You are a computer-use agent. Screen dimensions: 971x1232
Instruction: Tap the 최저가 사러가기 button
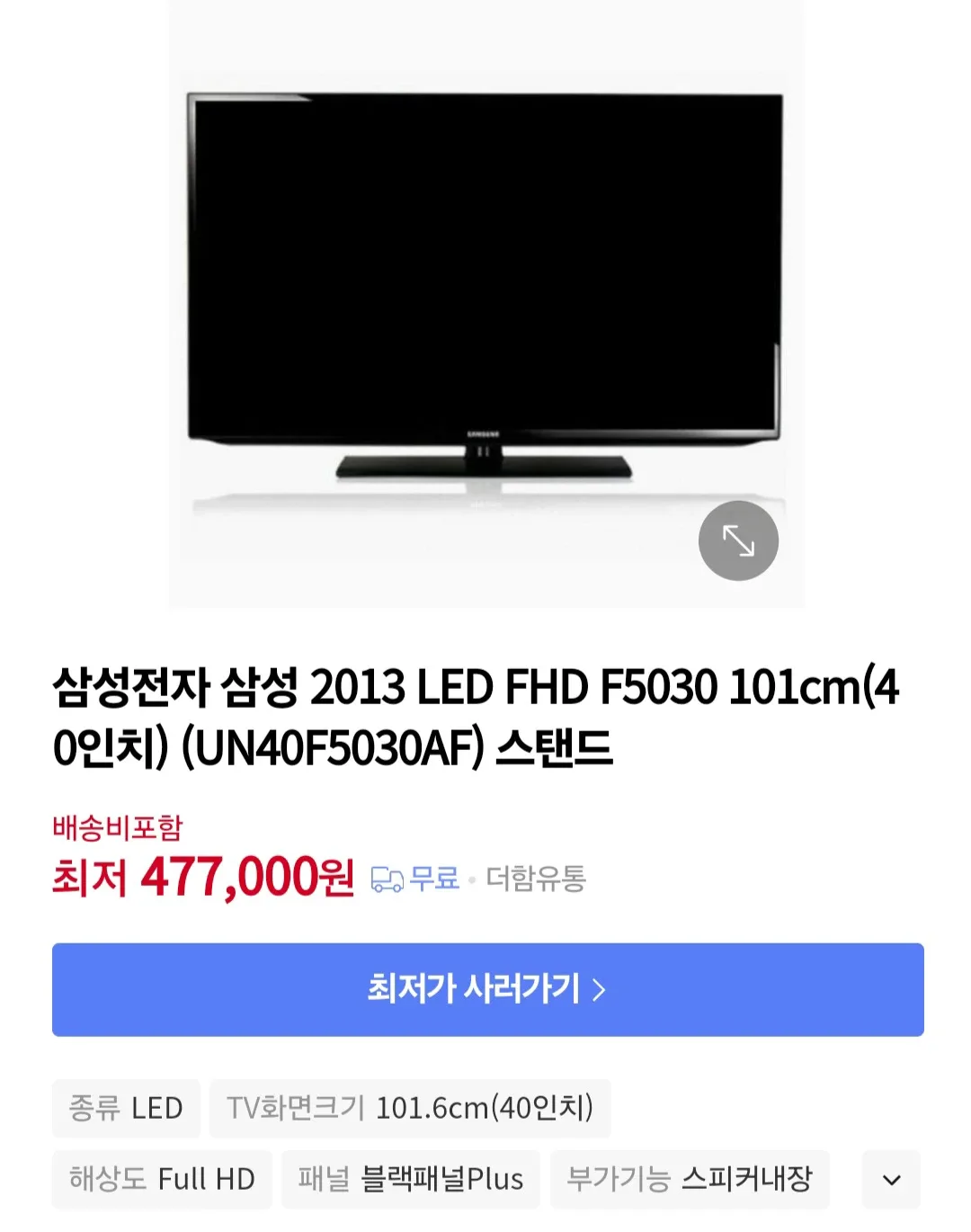click(x=487, y=989)
